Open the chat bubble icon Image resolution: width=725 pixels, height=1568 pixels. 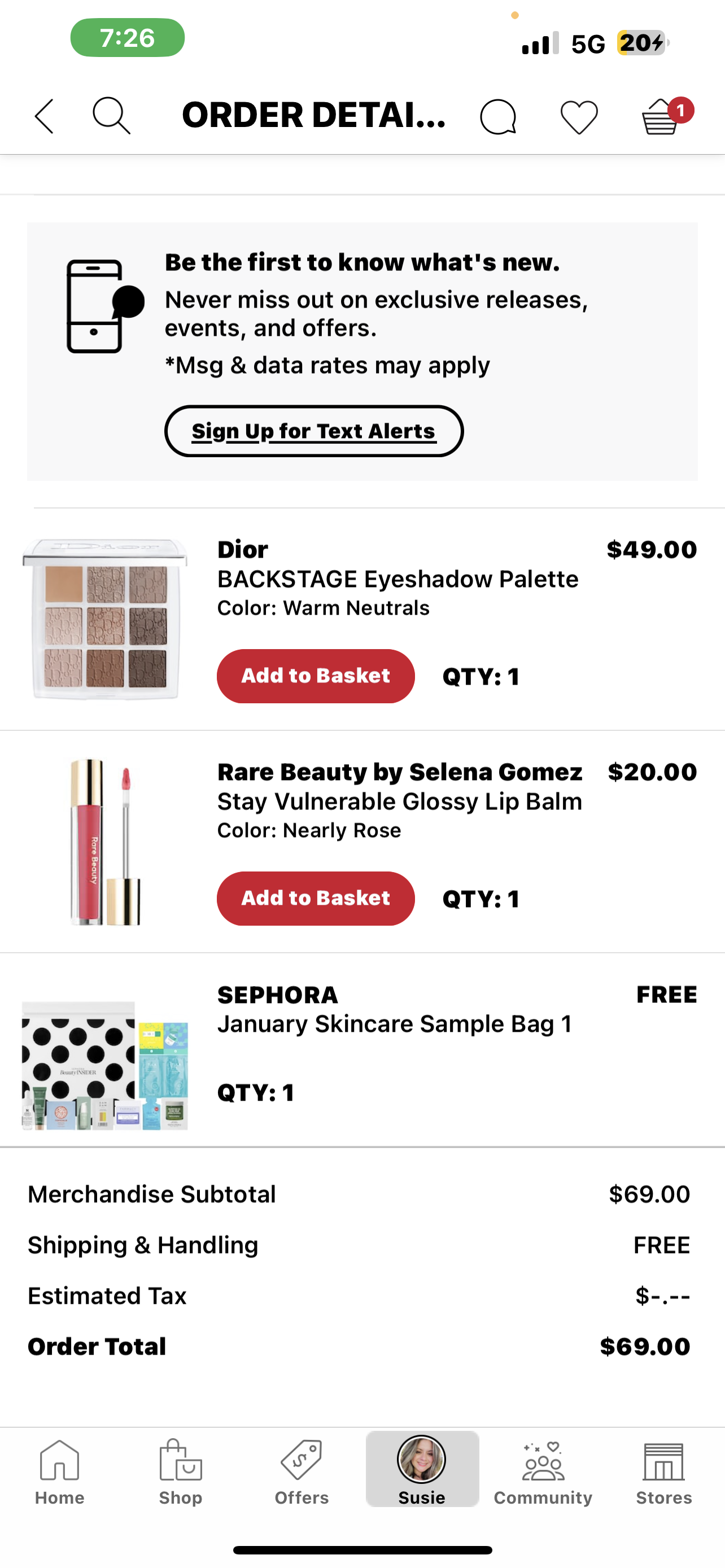coord(498,116)
